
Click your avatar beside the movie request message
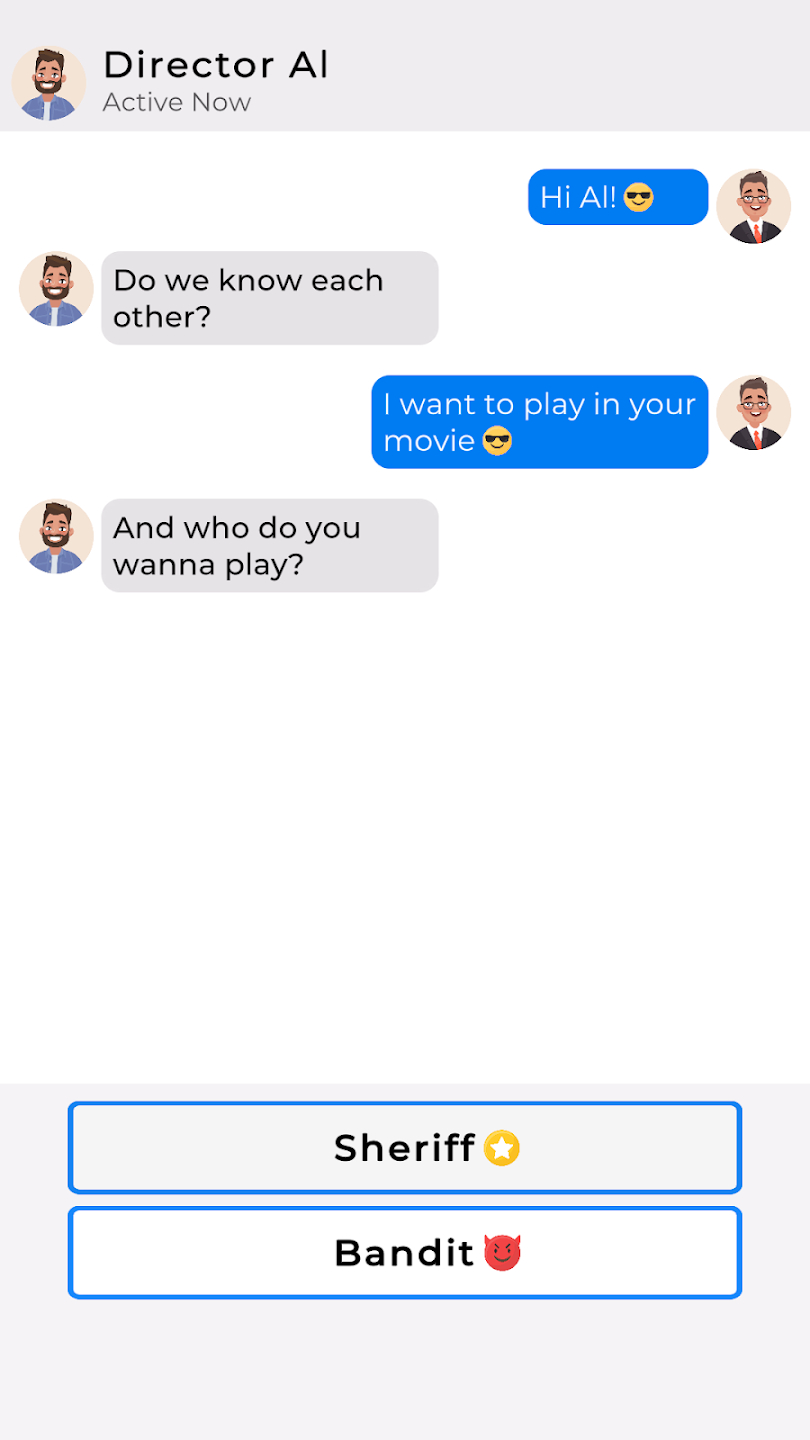(753, 412)
